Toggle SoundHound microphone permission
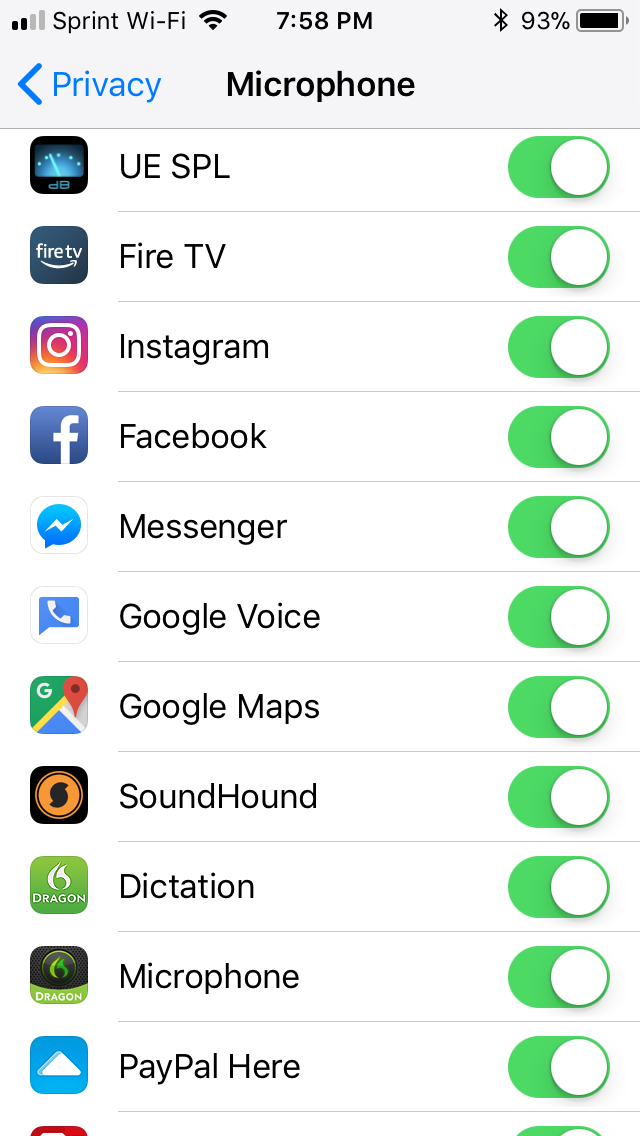The image size is (640, 1136). click(x=559, y=797)
